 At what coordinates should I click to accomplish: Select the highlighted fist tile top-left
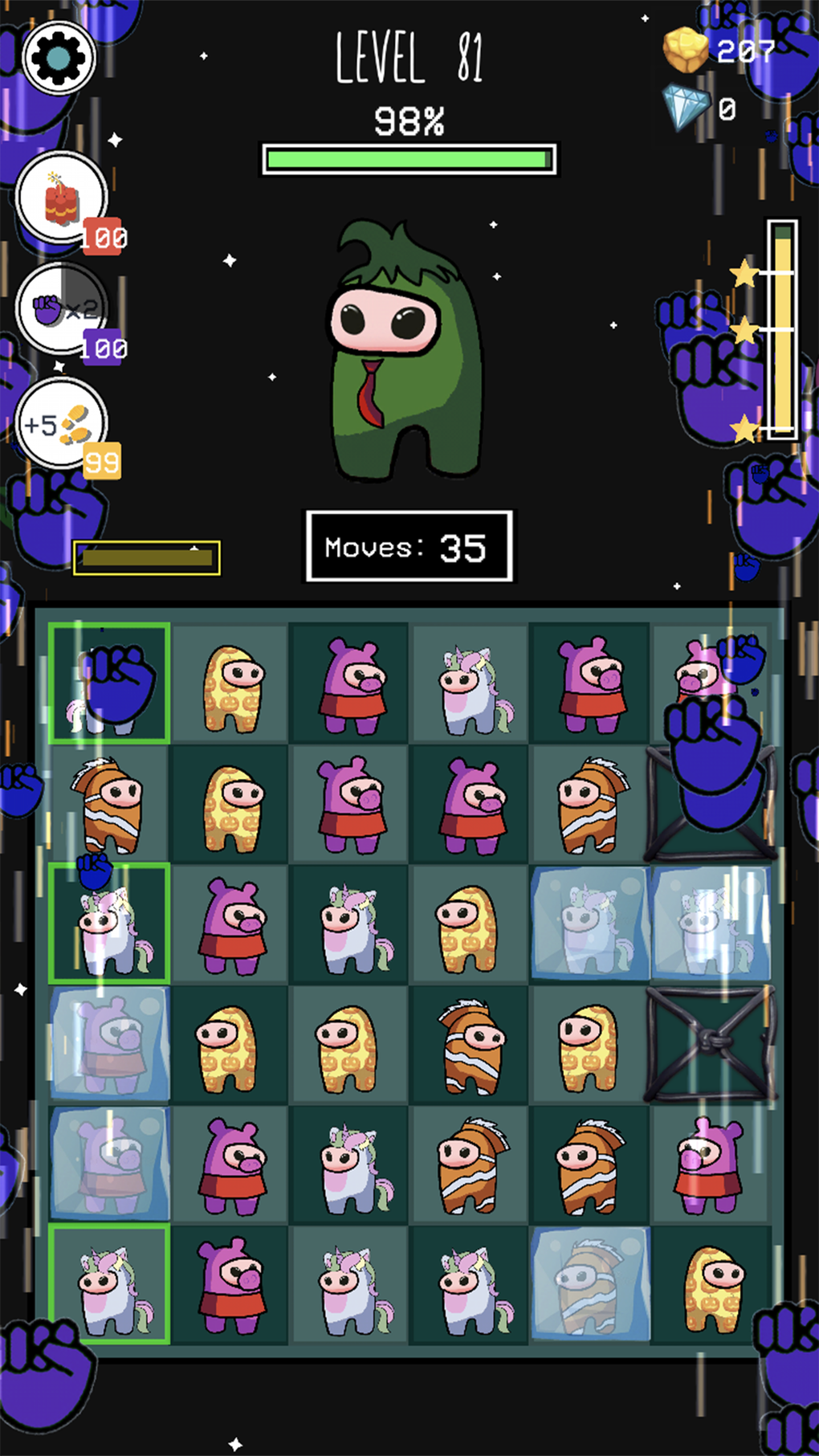[110, 683]
